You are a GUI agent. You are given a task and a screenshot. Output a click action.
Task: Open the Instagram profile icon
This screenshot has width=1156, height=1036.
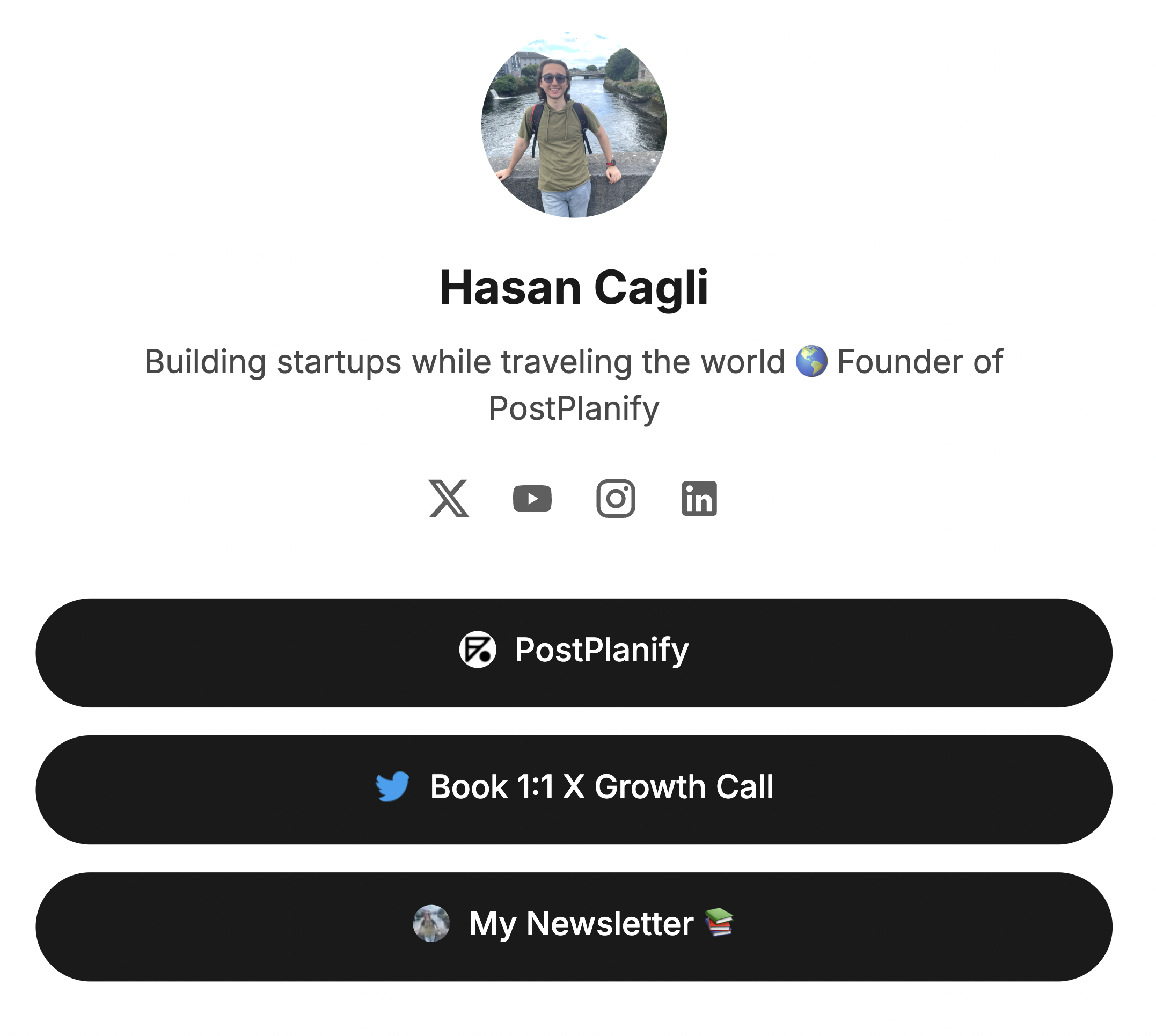616,499
